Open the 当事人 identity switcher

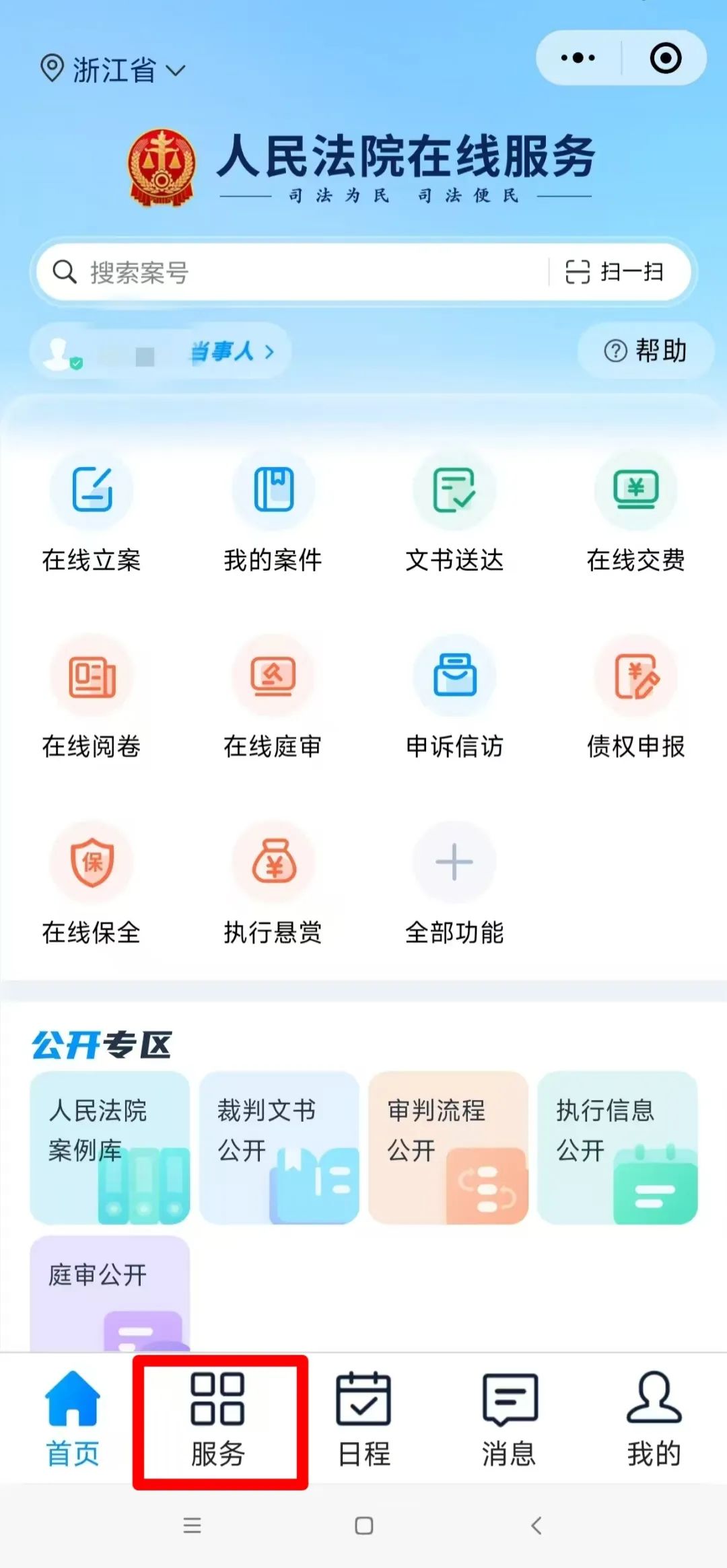coord(230,351)
